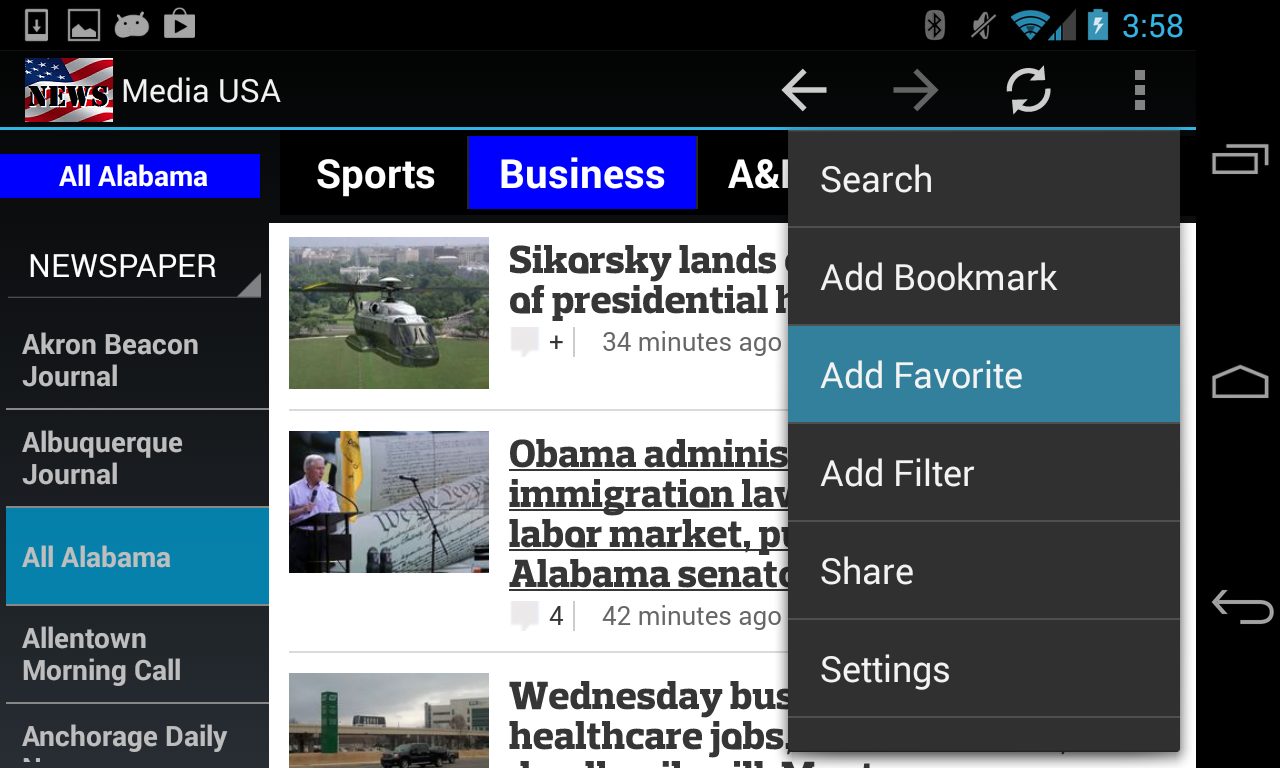Open Settings from the overflow menu
Image resolution: width=1280 pixels, height=768 pixels.
tap(983, 670)
